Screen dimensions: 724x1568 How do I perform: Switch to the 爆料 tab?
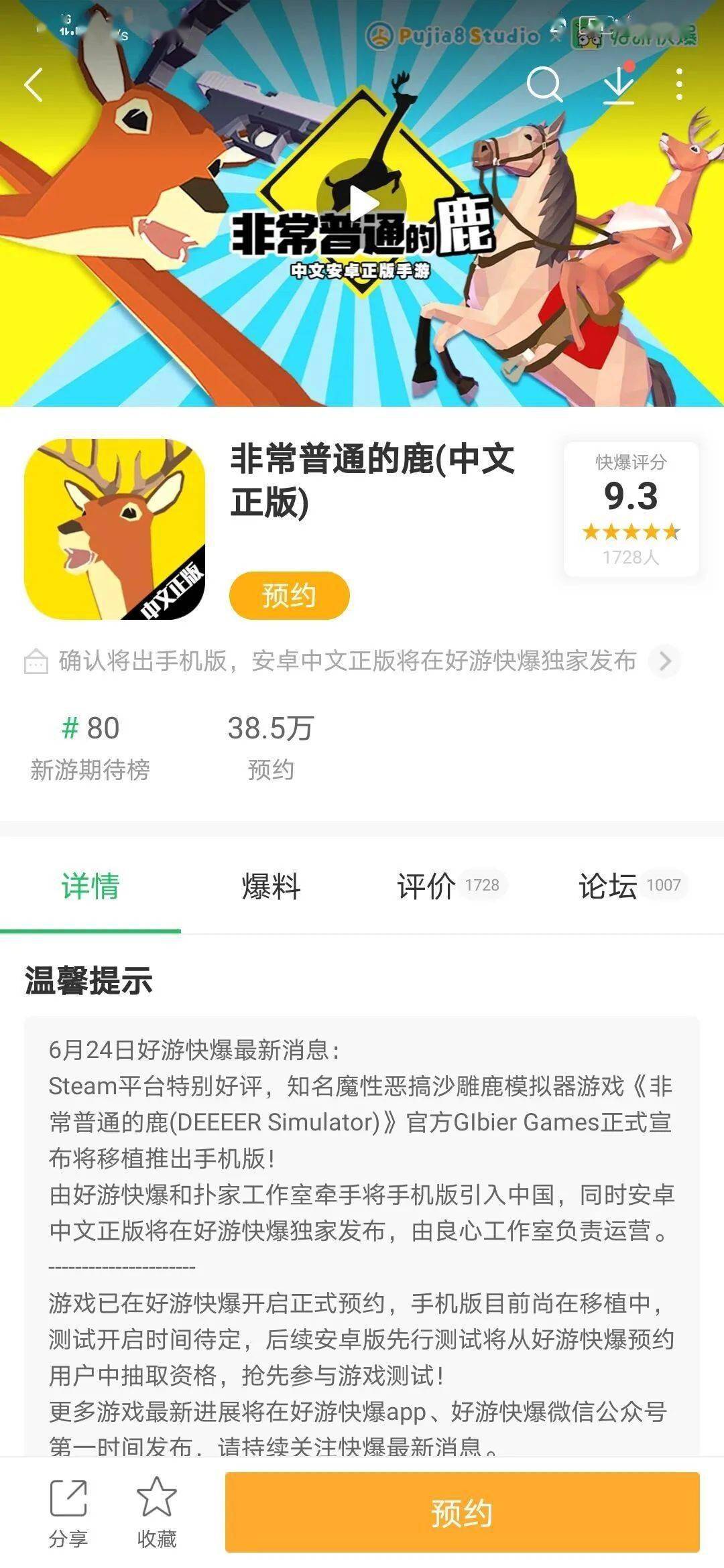pyautogui.click(x=271, y=886)
